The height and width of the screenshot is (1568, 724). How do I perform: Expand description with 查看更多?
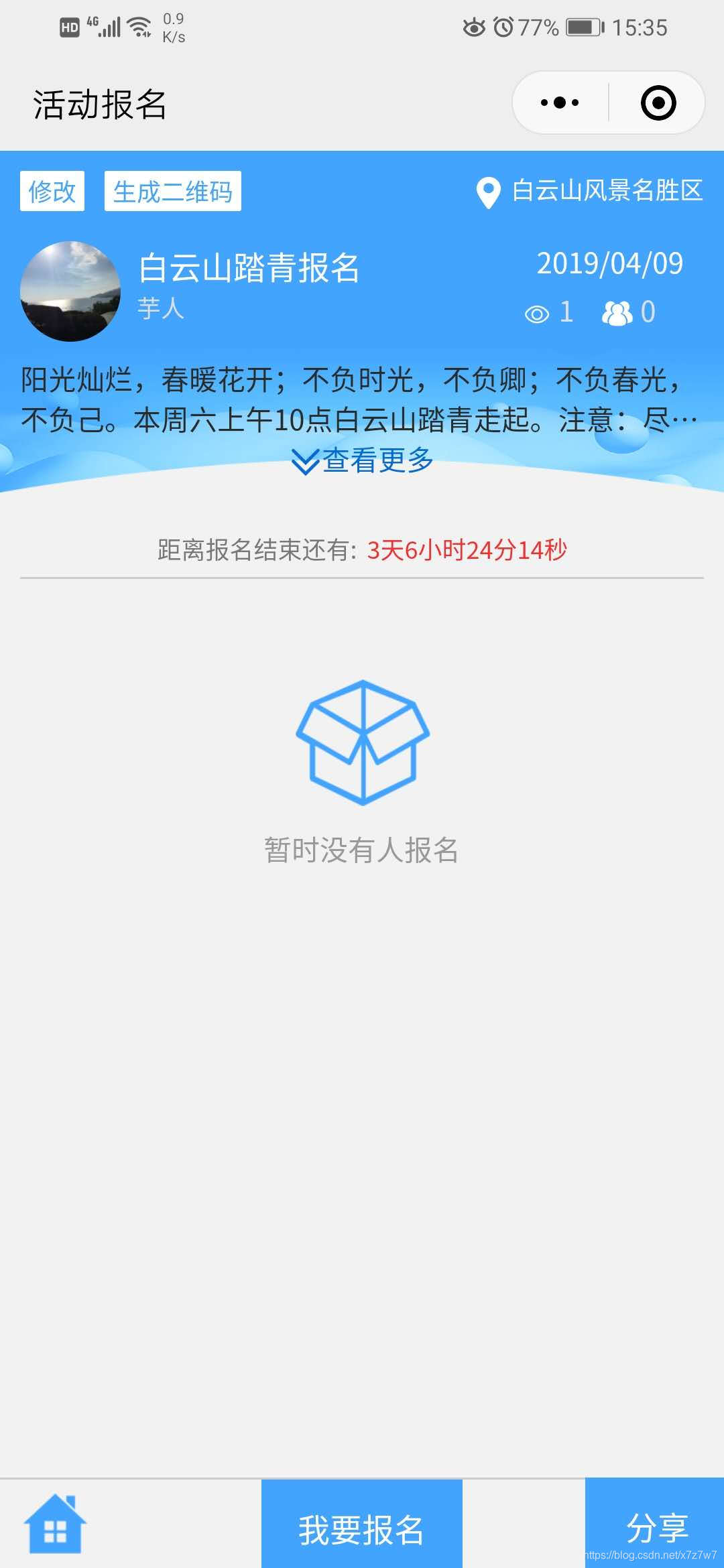point(363,460)
